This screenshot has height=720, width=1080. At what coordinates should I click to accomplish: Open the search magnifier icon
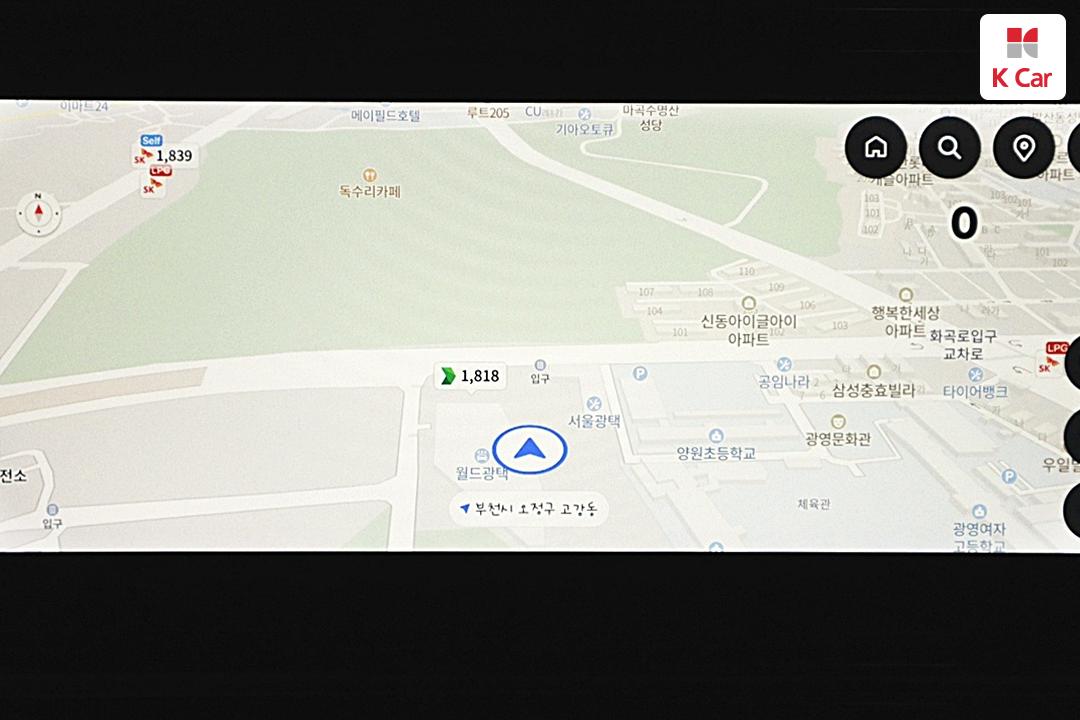[949, 148]
